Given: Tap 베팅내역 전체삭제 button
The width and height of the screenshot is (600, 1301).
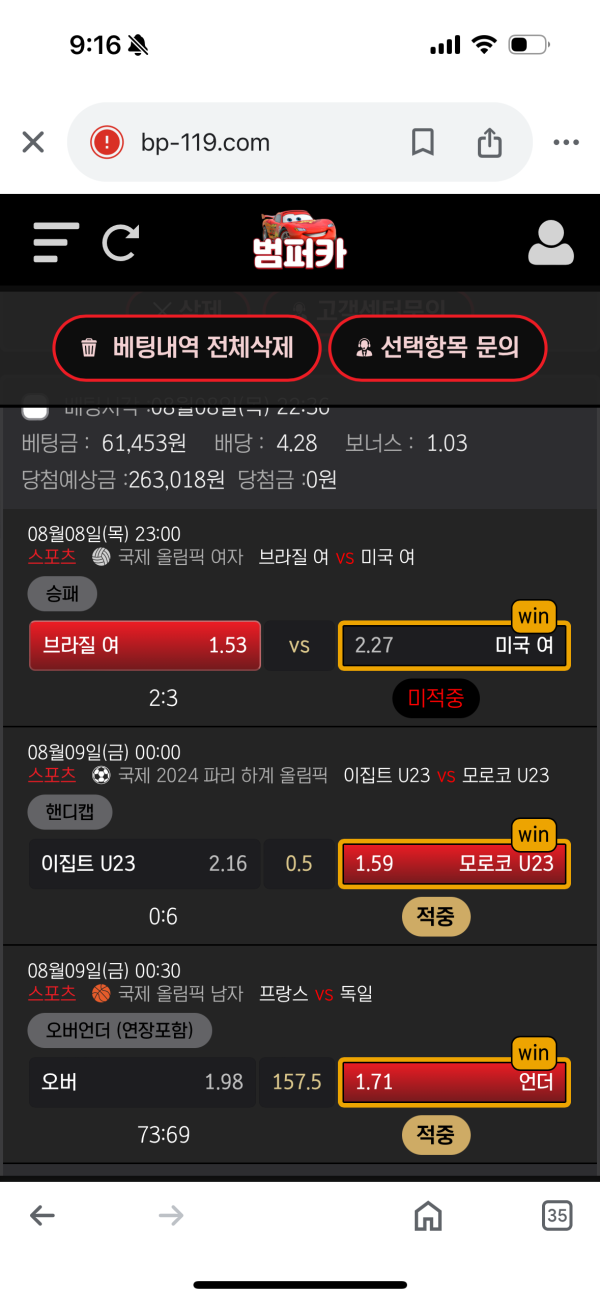Looking at the screenshot, I should click(187, 348).
